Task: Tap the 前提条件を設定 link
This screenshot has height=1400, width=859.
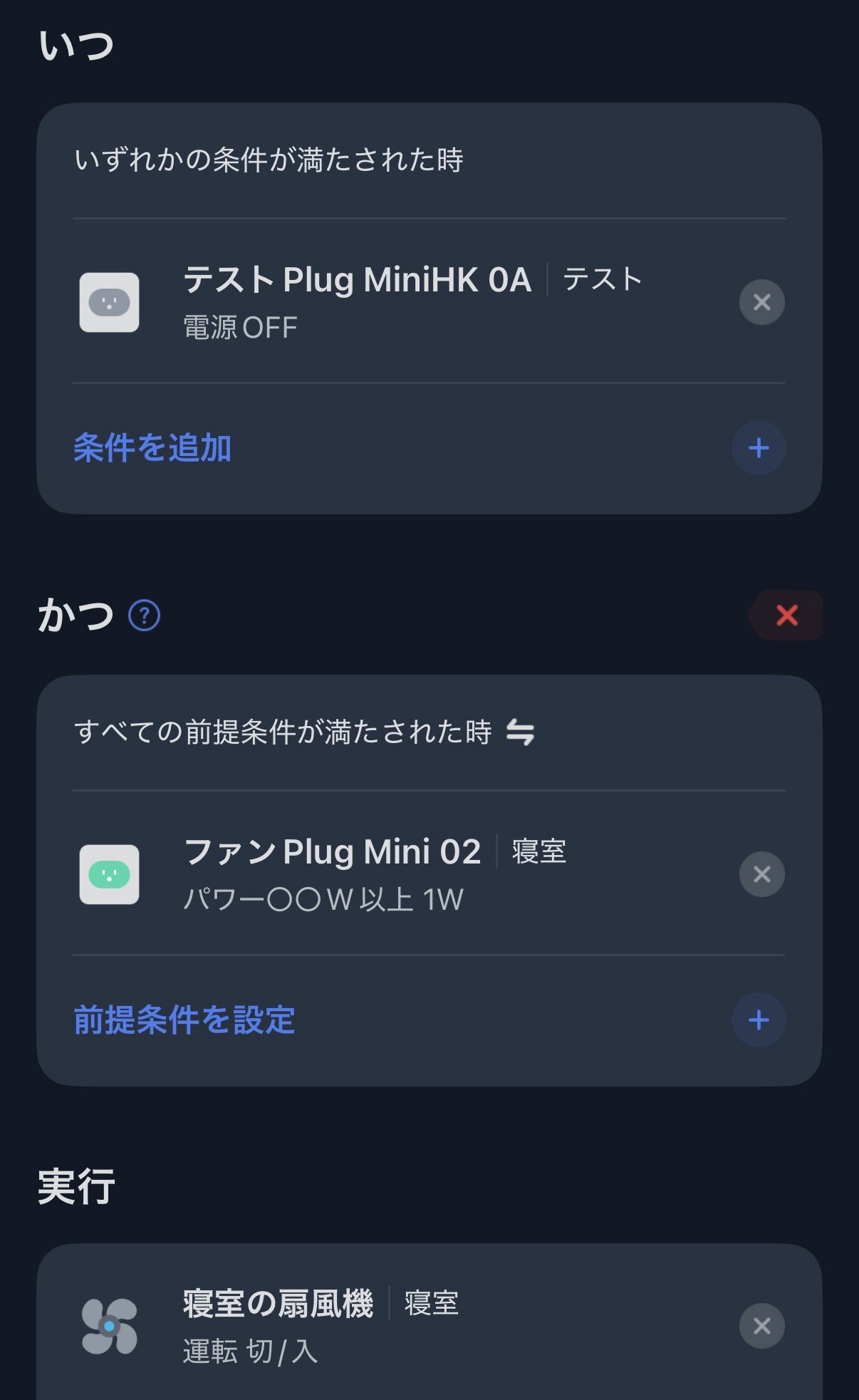Action: click(184, 1020)
